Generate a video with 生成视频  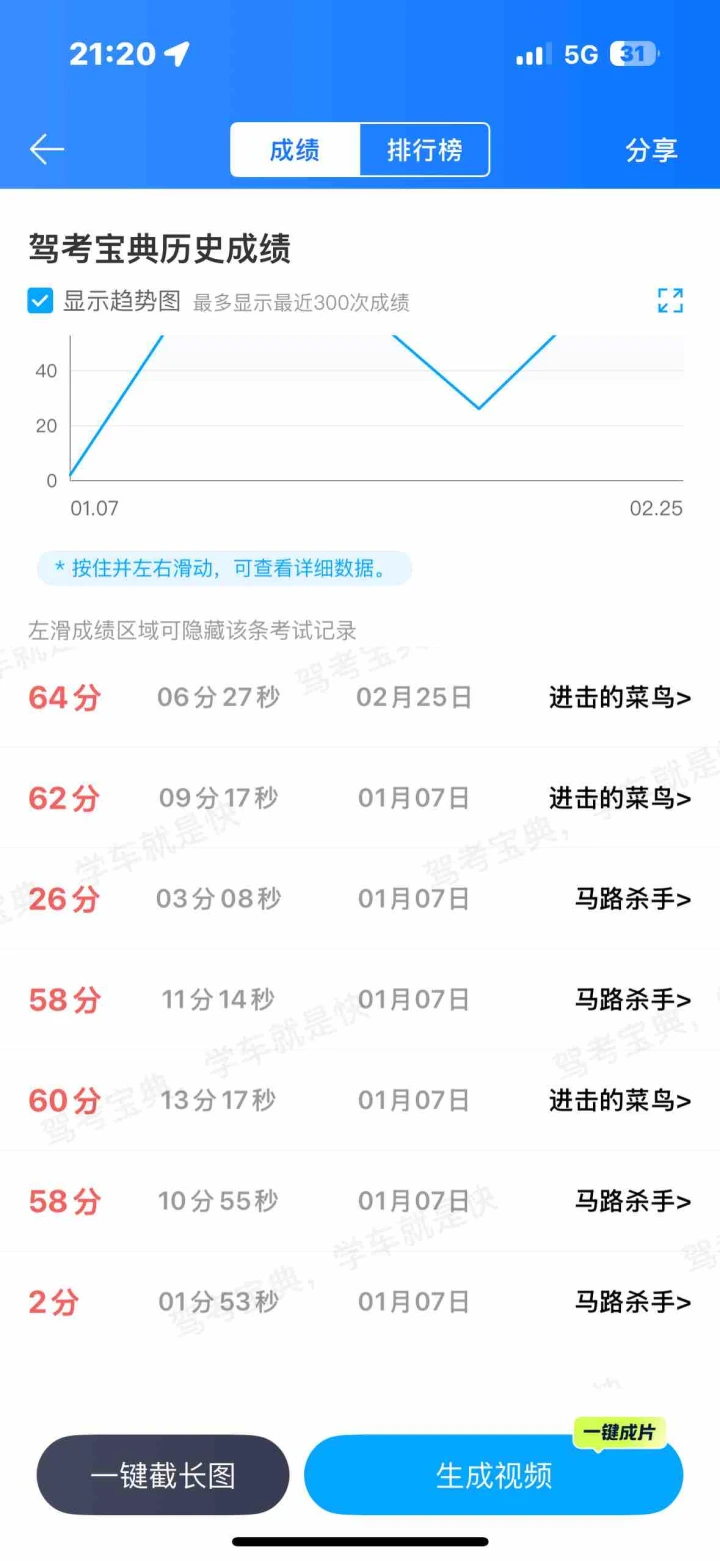pyautogui.click(x=494, y=1475)
